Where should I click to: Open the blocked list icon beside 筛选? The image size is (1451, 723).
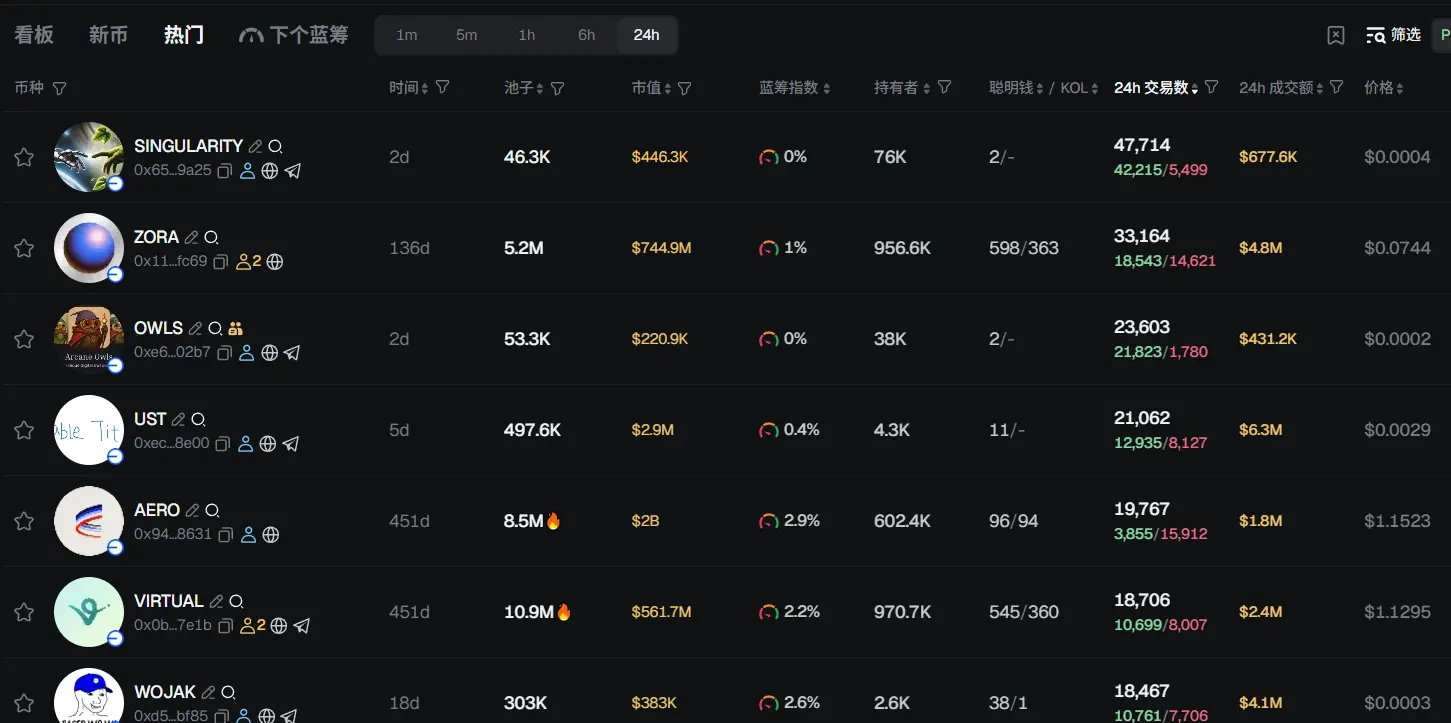[1335, 35]
